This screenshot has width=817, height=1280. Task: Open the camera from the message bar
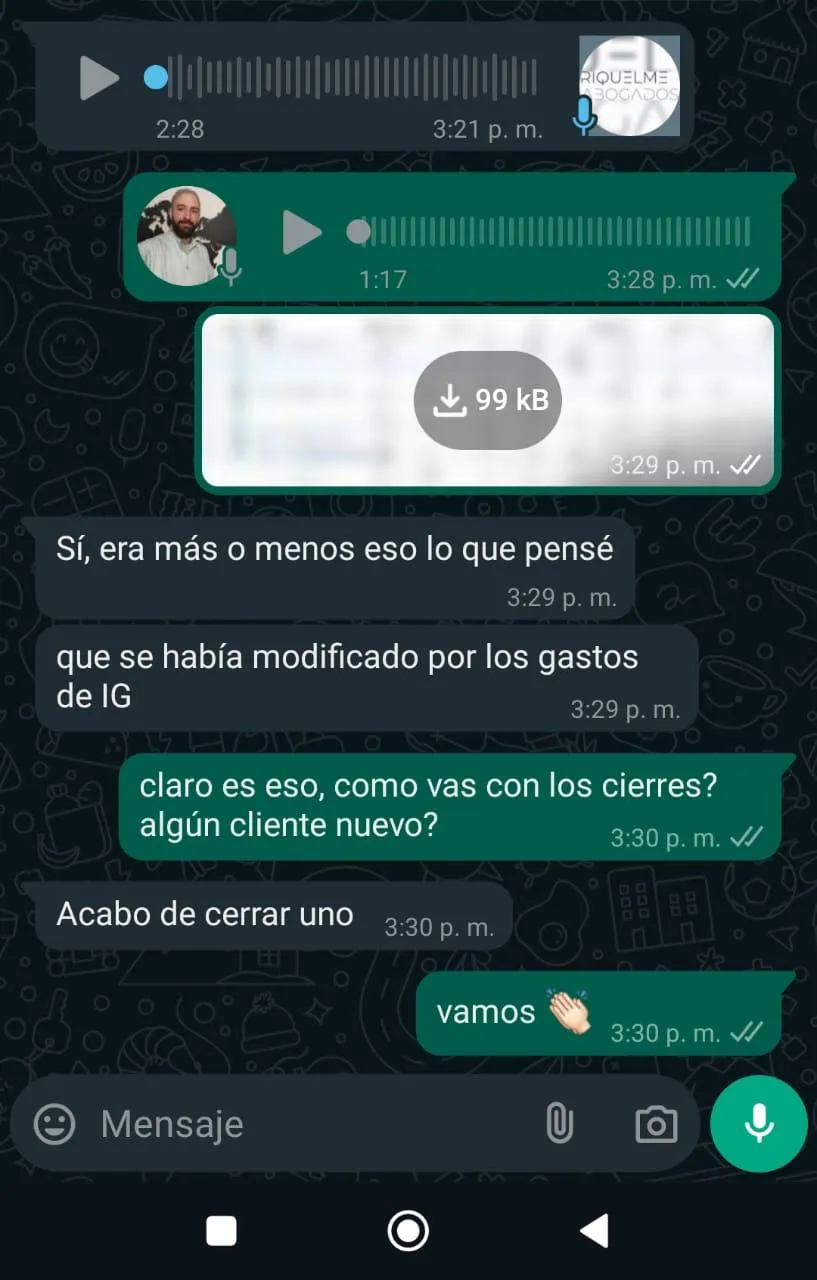656,1124
